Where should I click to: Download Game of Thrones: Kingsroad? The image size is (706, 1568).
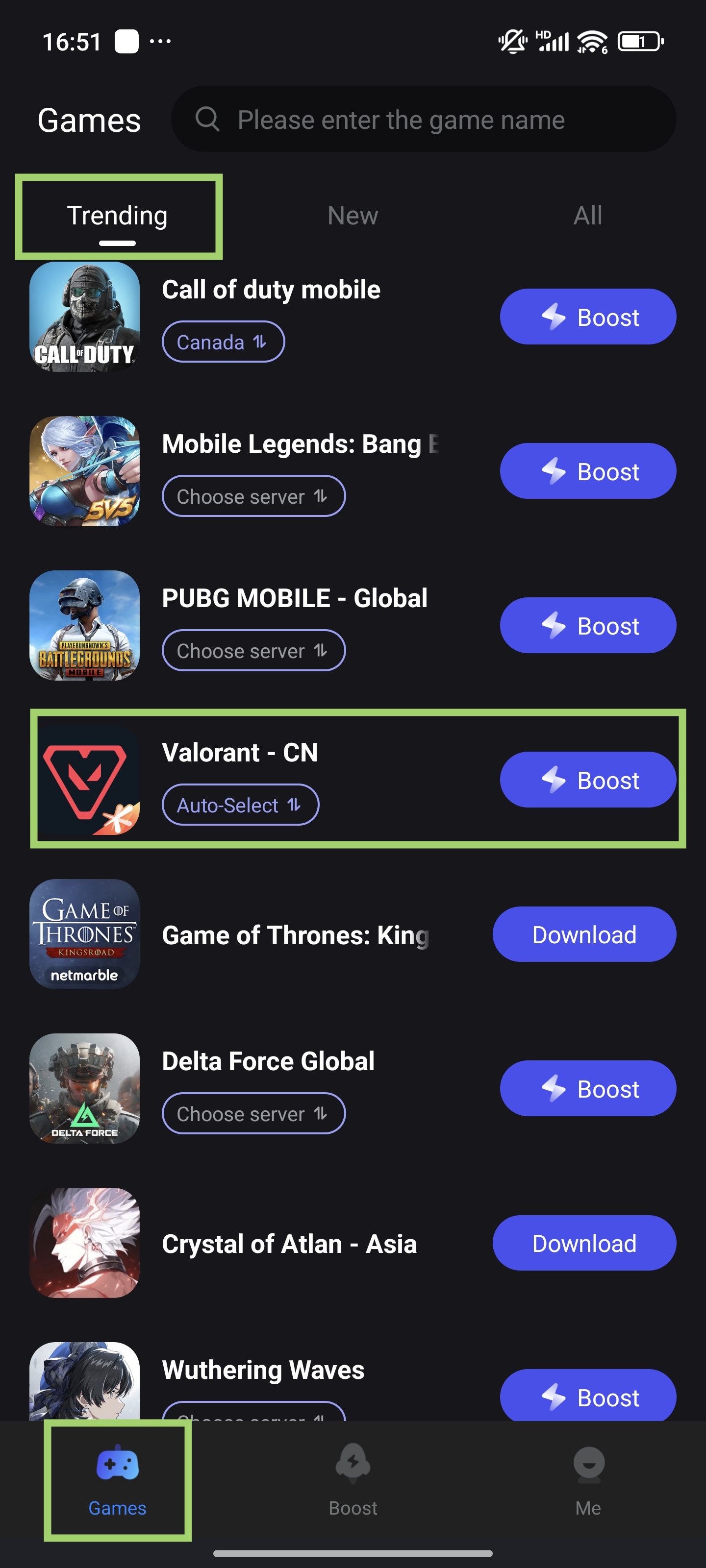[583, 934]
